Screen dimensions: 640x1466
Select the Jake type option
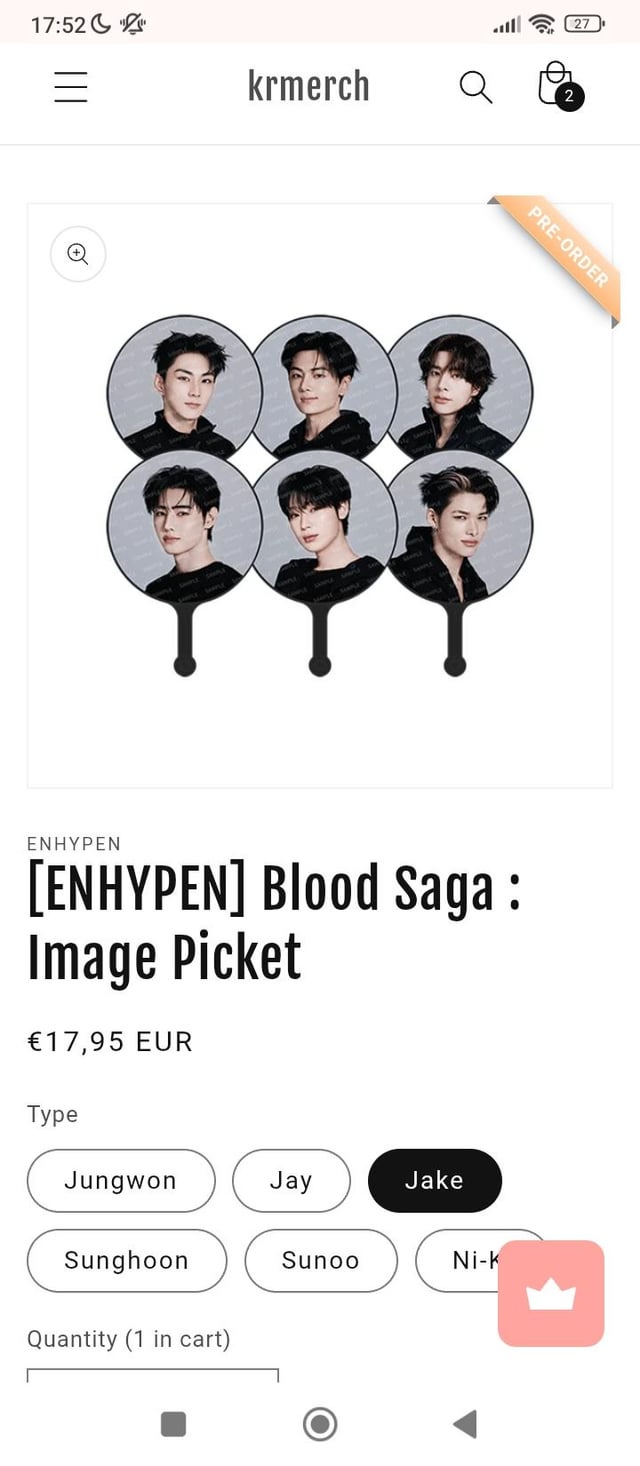(x=434, y=1180)
